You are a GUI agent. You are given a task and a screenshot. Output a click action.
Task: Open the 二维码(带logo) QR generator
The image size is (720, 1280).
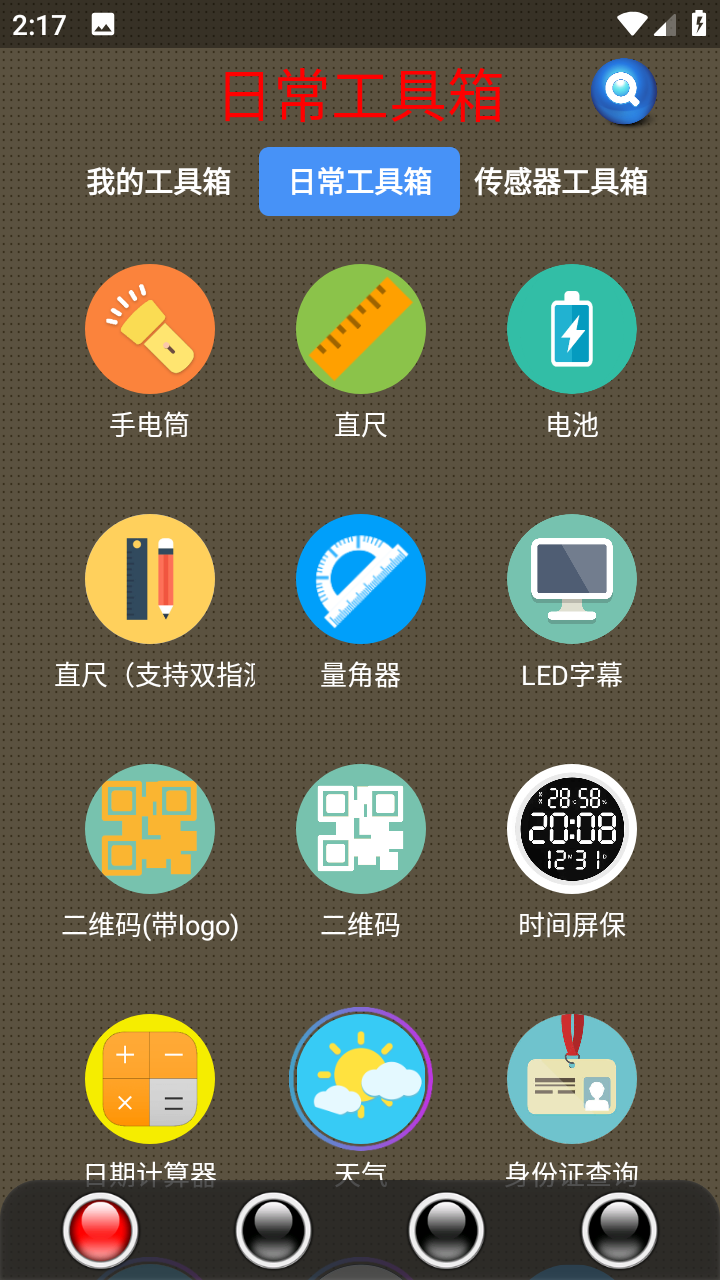tap(150, 829)
